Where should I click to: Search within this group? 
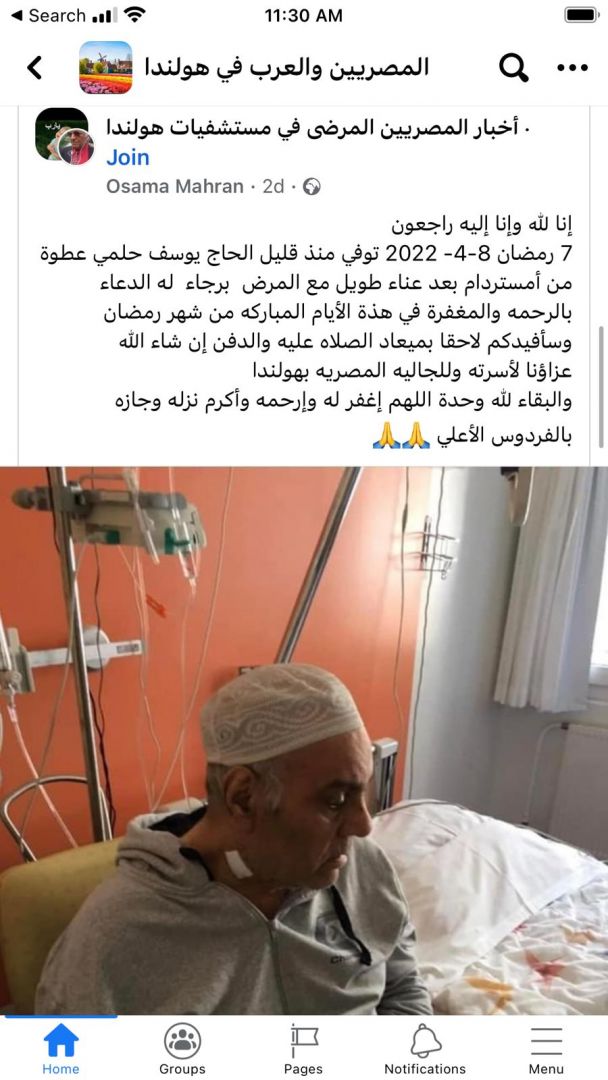513,68
